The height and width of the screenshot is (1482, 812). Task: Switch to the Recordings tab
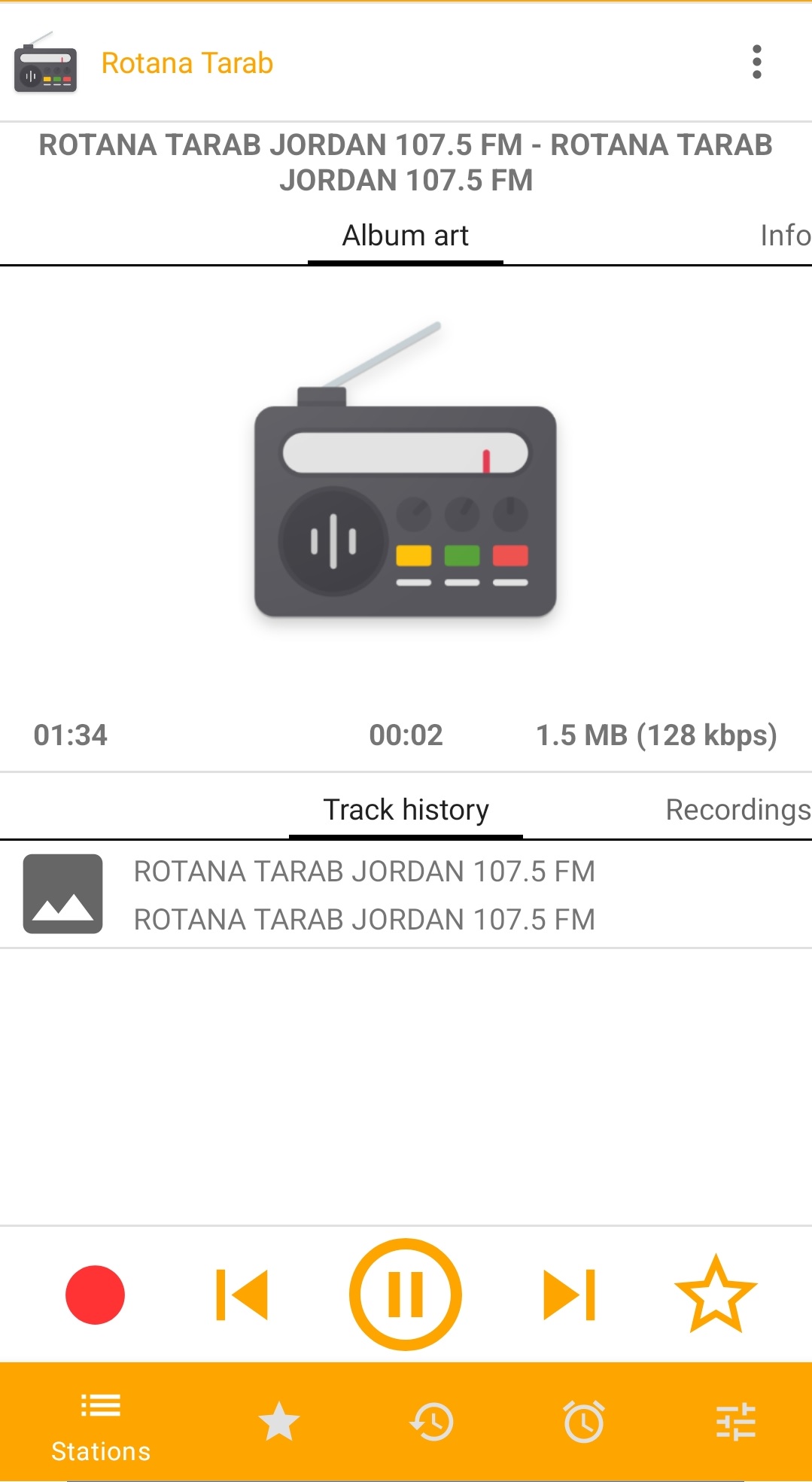pos(737,811)
